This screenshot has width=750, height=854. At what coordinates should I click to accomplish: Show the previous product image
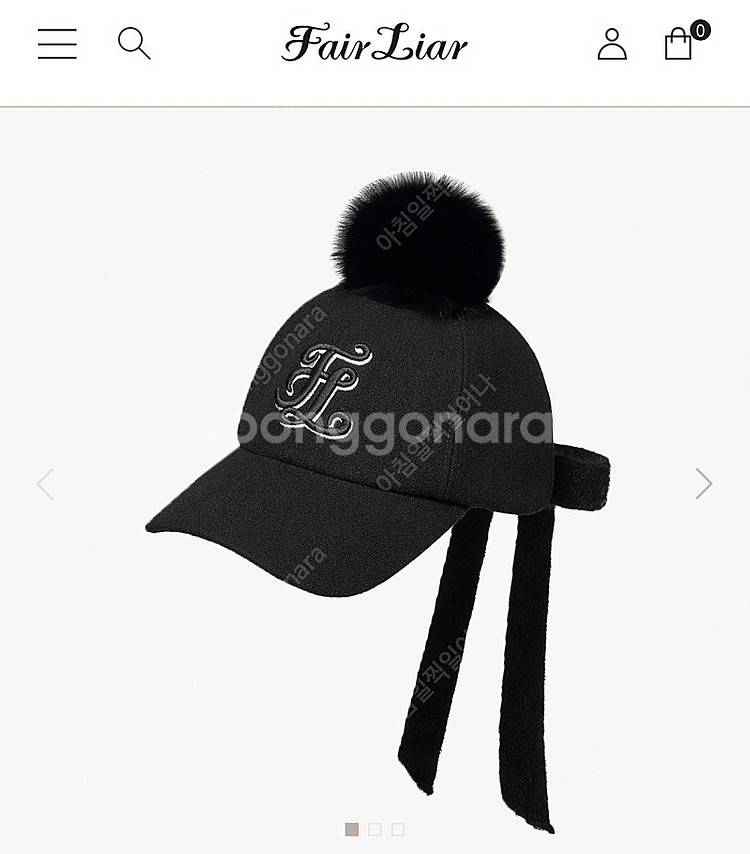coord(45,484)
